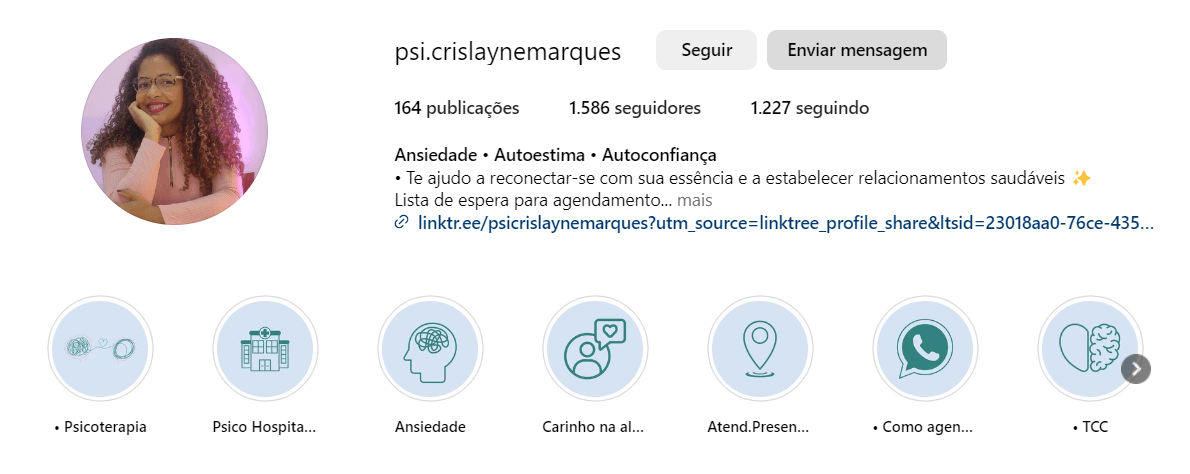
Task: Open the linktr.ee profile link
Action: [785, 223]
